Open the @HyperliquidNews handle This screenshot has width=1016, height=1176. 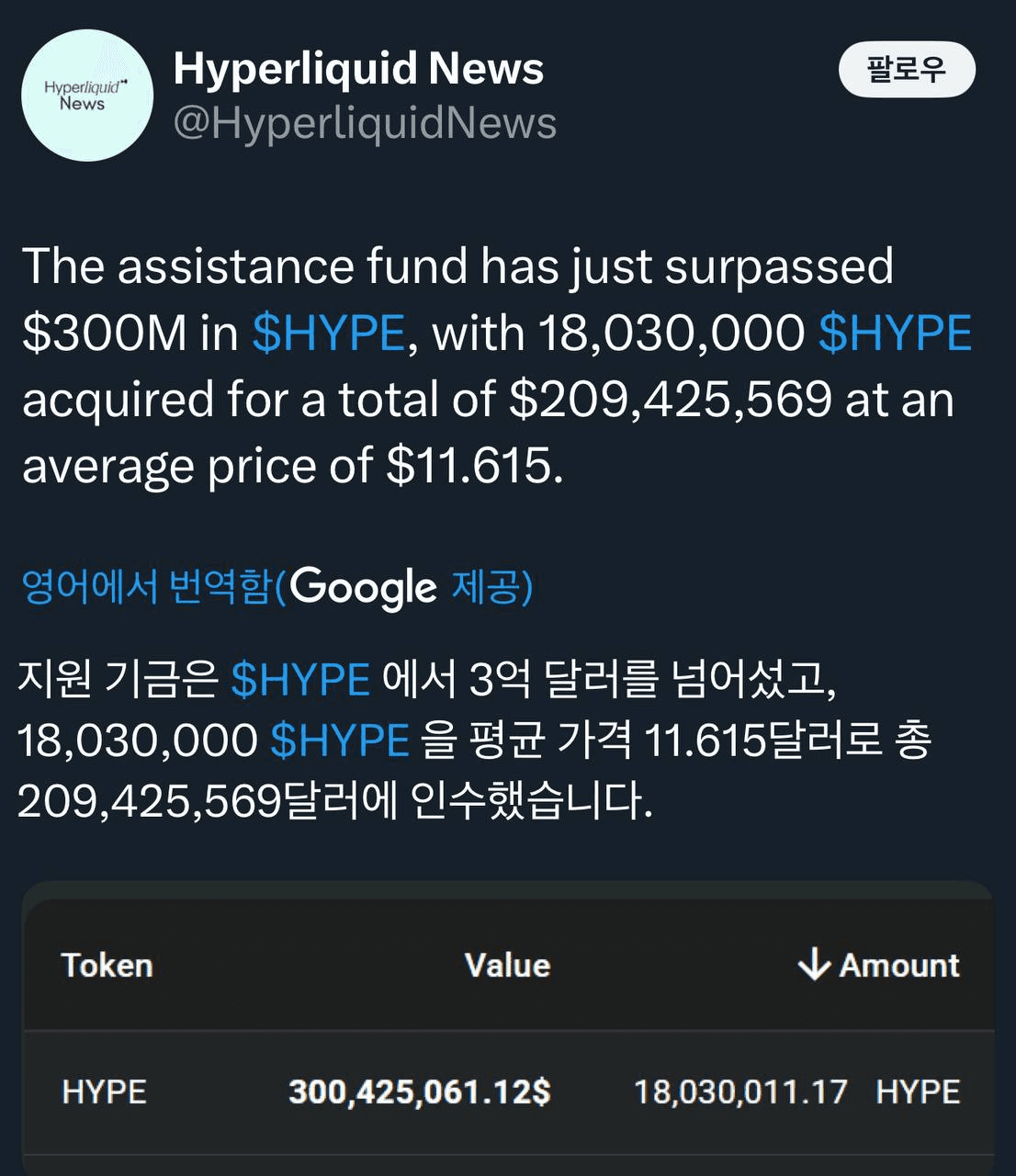[365, 123]
